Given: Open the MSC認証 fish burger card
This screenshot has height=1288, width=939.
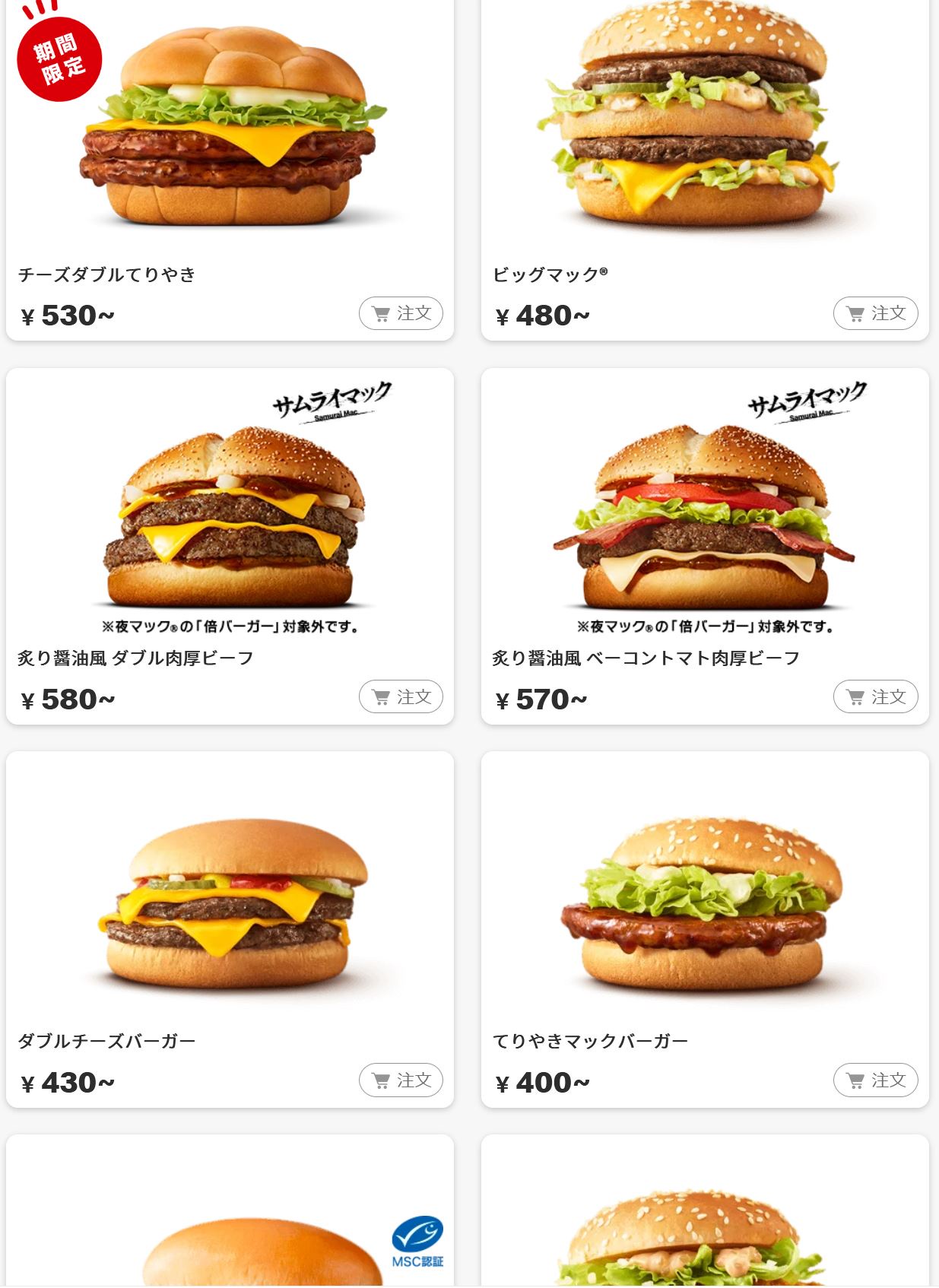Looking at the screenshot, I should pos(228,1232).
